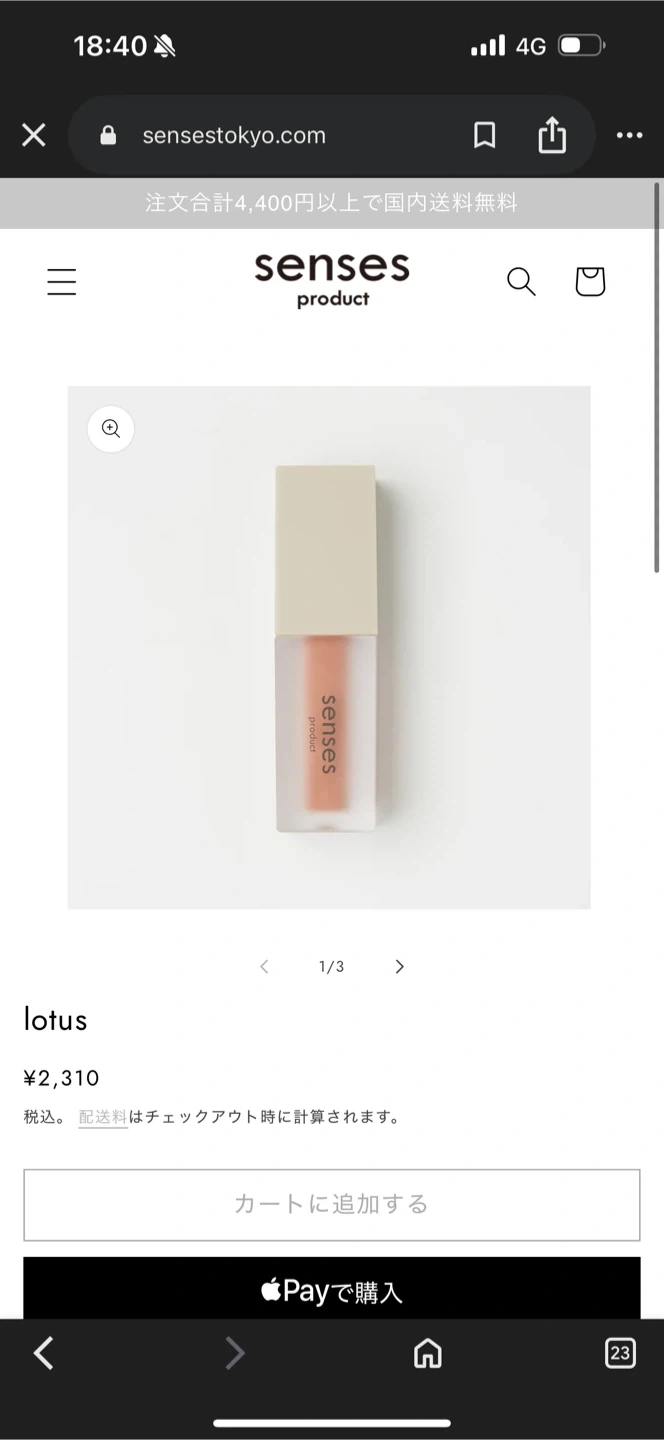Close the in-app browser
664x1440 pixels.
34,135
